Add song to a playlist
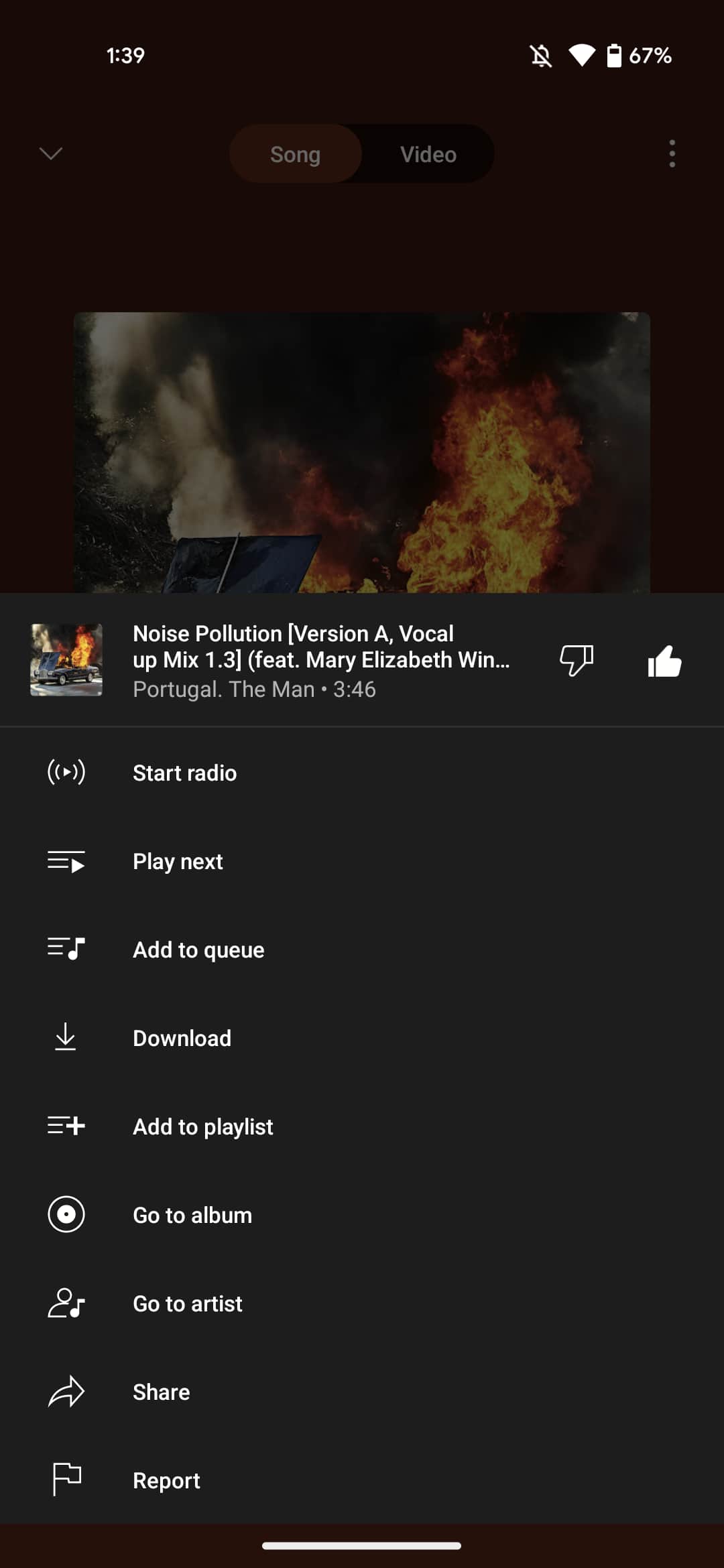724x1568 pixels. [202, 1126]
